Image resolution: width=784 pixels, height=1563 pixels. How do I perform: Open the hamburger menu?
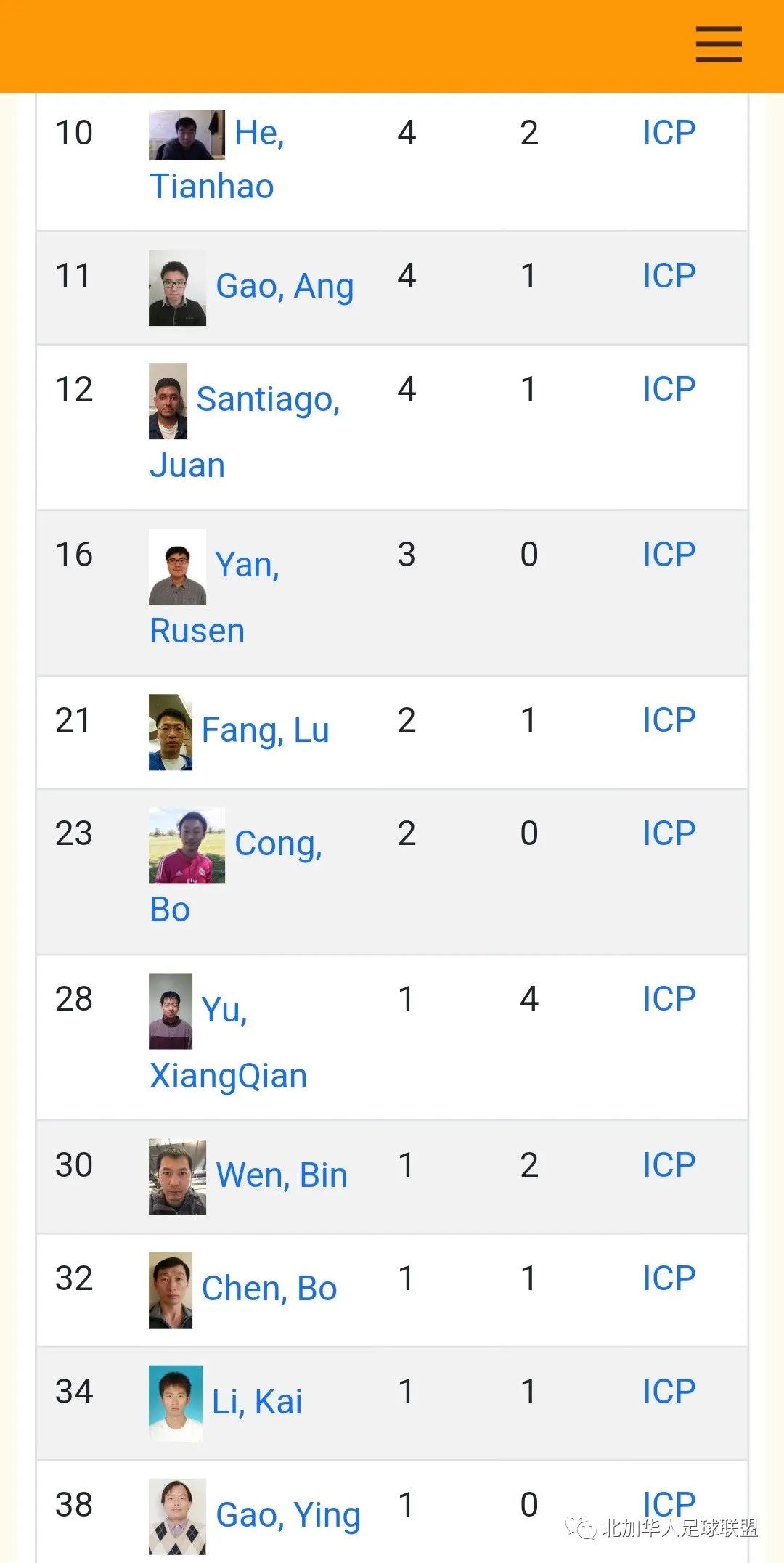(718, 45)
